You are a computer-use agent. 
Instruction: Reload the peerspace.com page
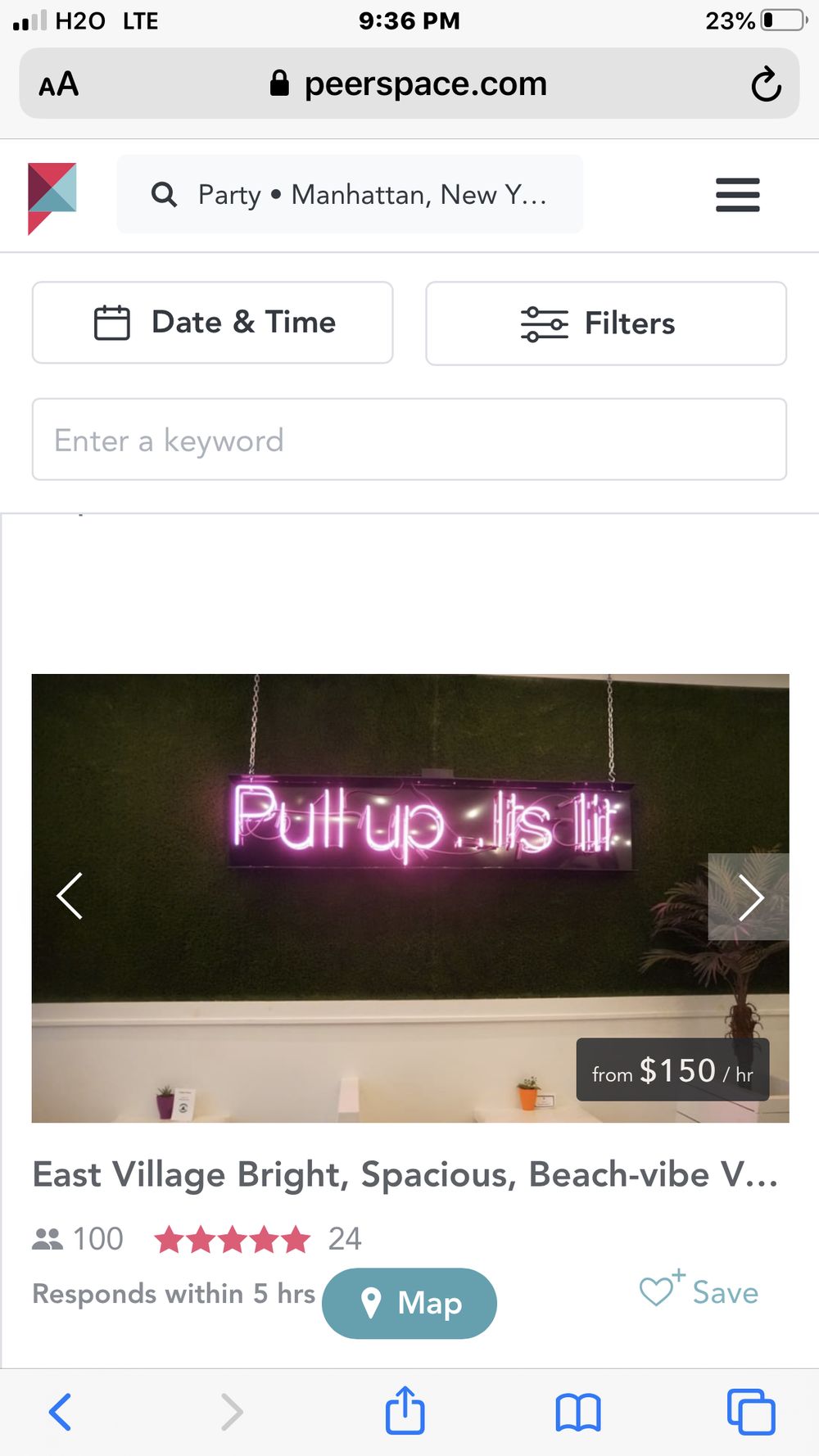[766, 84]
